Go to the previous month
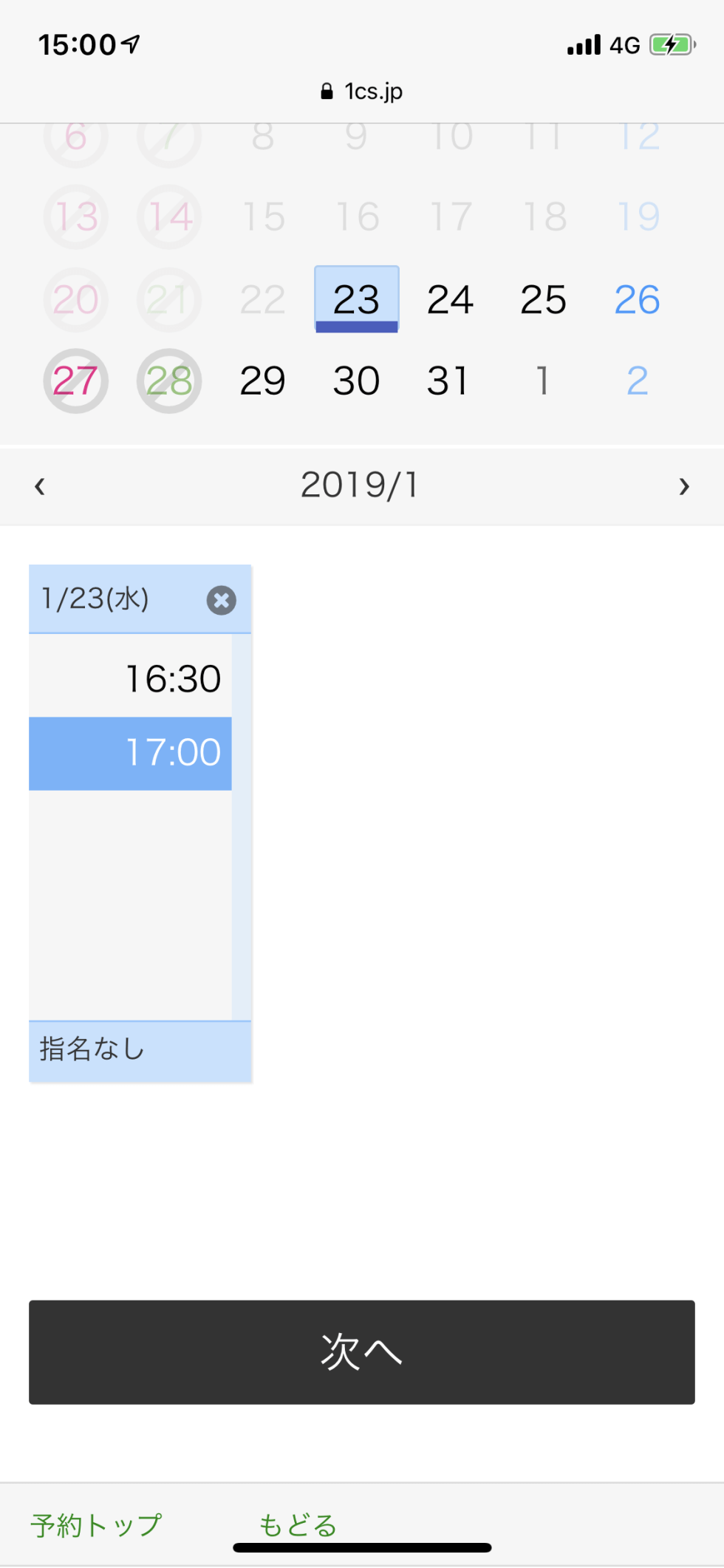 tap(40, 485)
